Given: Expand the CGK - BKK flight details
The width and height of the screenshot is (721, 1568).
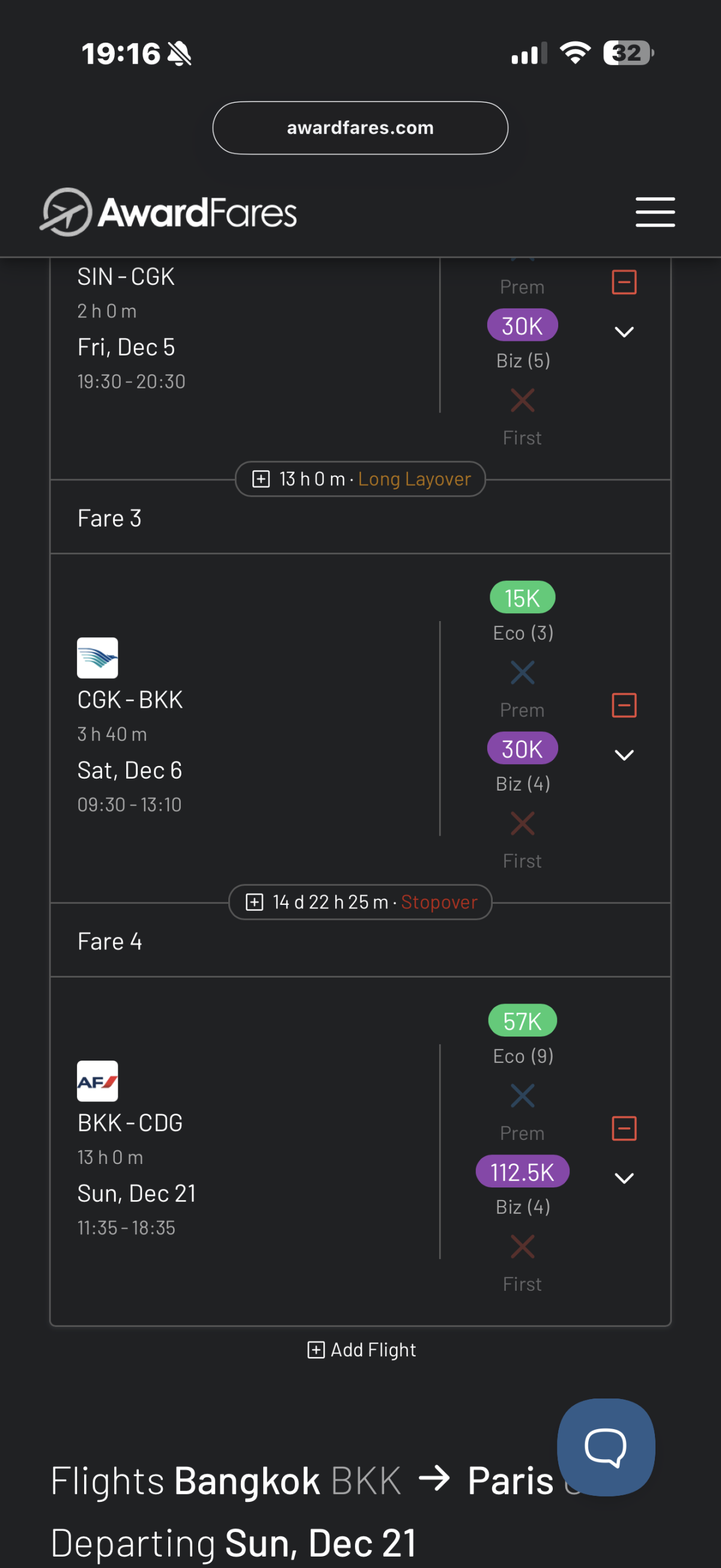Looking at the screenshot, I should pos(624,755).
